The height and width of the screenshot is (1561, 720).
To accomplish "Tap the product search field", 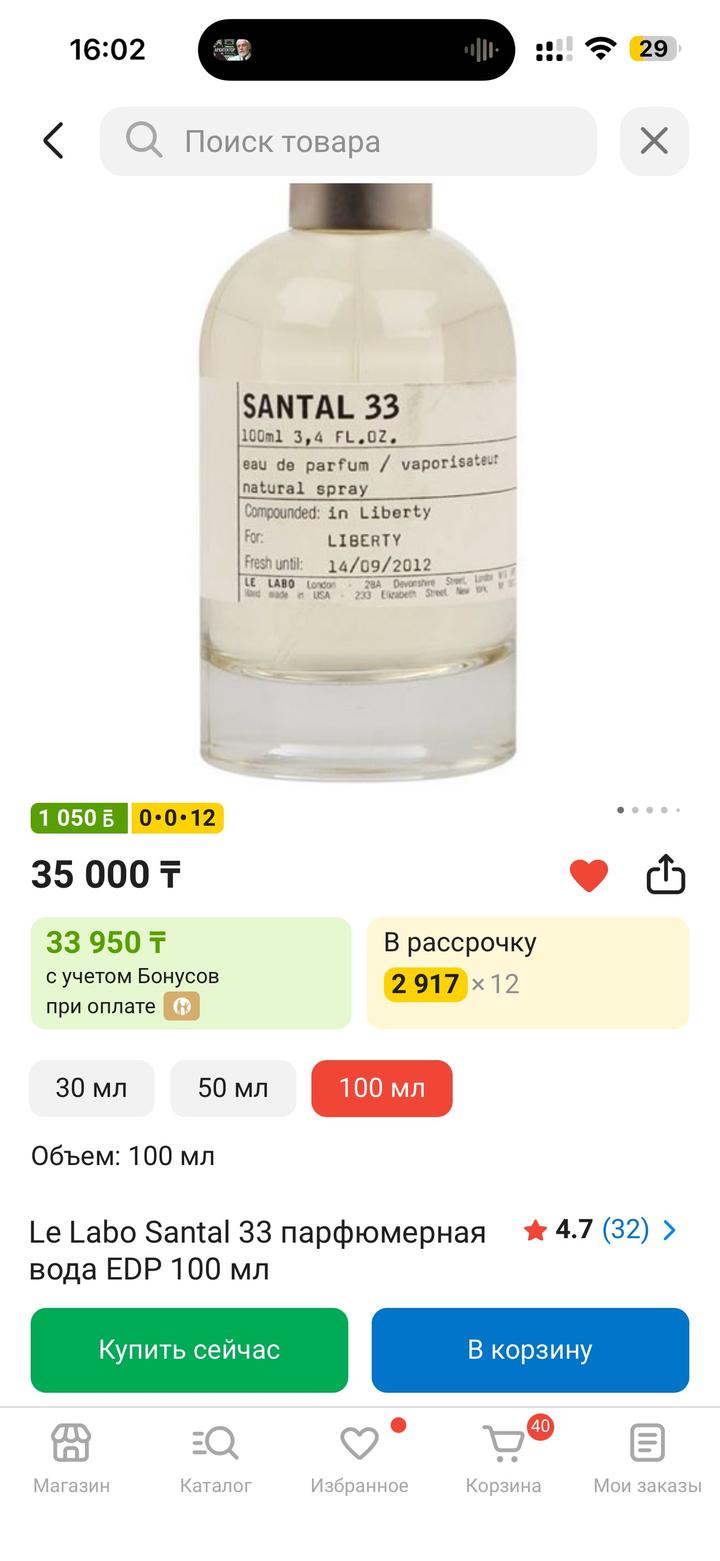I will tap(348, 141).
